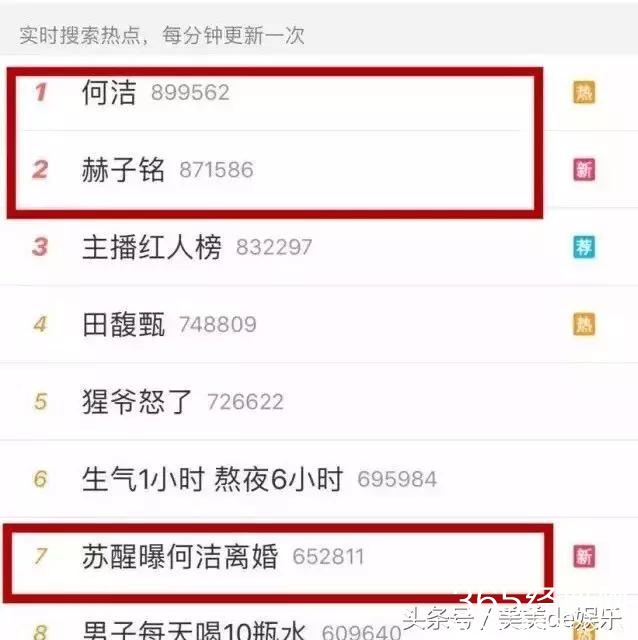View the 主播红人榜 entry

[x=152, y=247]
